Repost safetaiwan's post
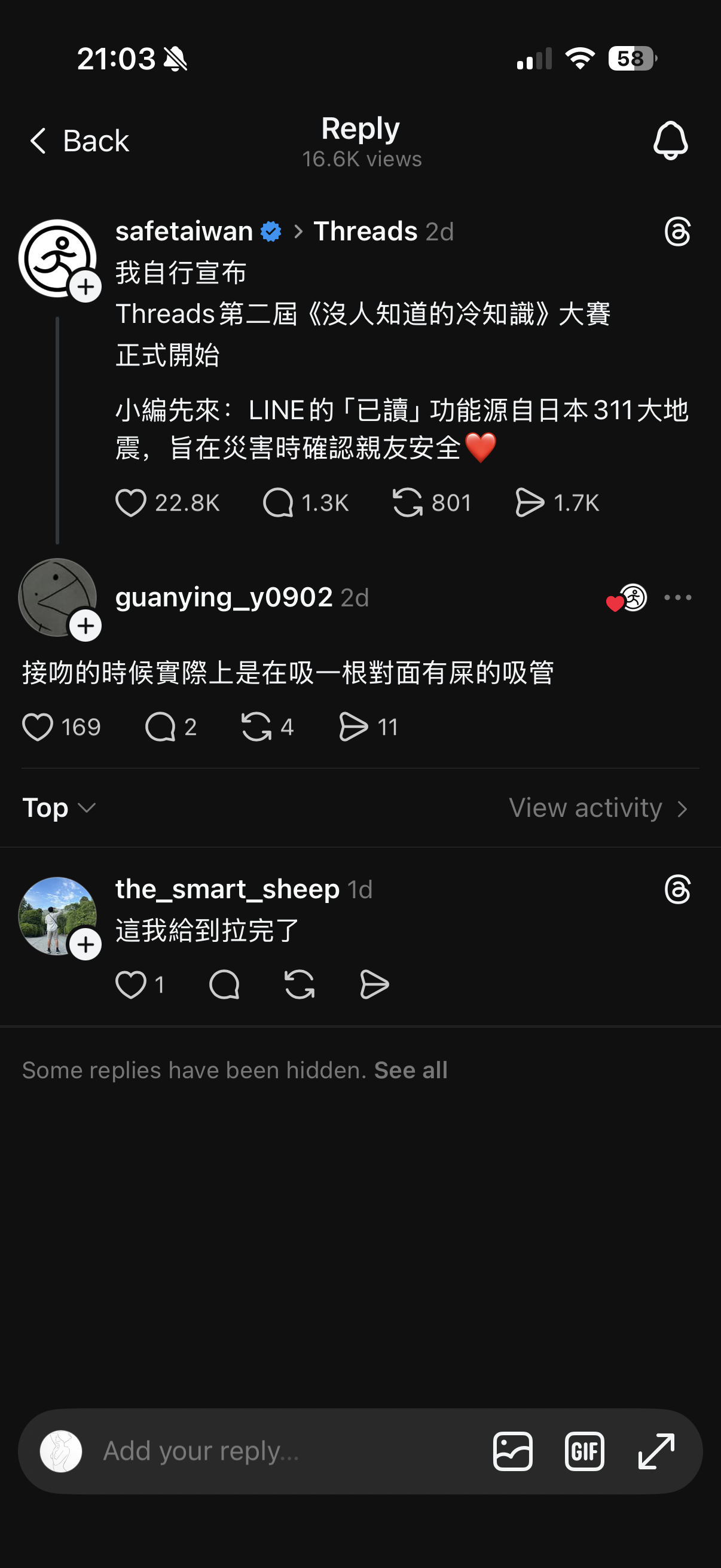Viewport: 721px width, 1568px height. pos(407,503)
